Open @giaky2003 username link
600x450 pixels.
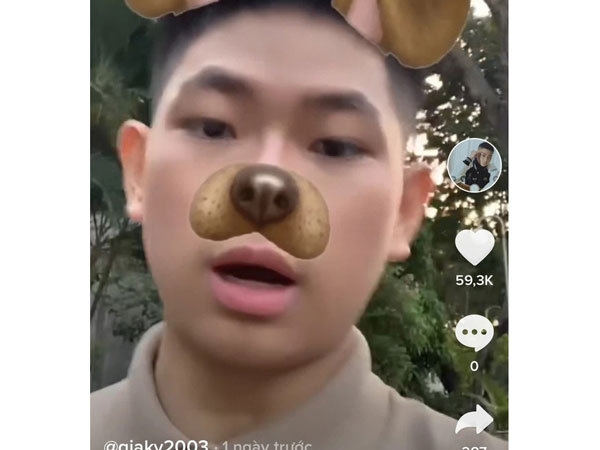point(156,444)
